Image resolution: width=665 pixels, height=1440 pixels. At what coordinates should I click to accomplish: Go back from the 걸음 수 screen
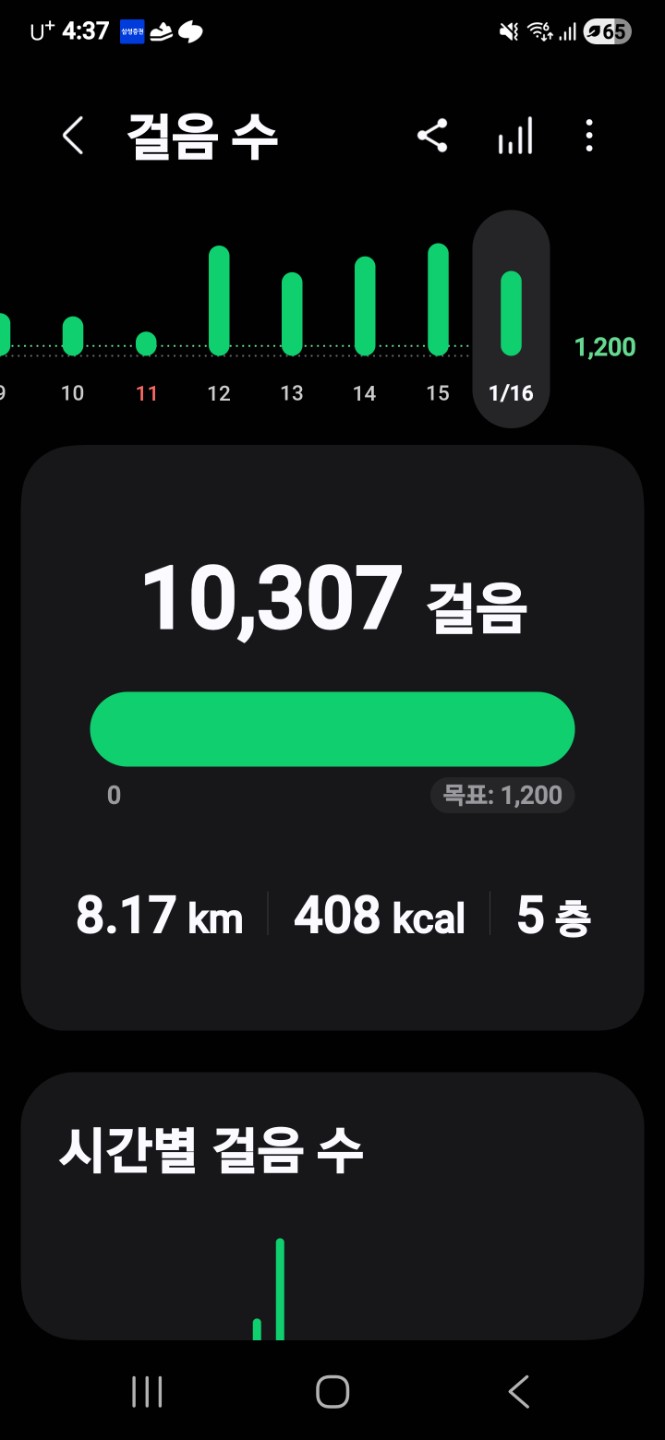point(73,136)
